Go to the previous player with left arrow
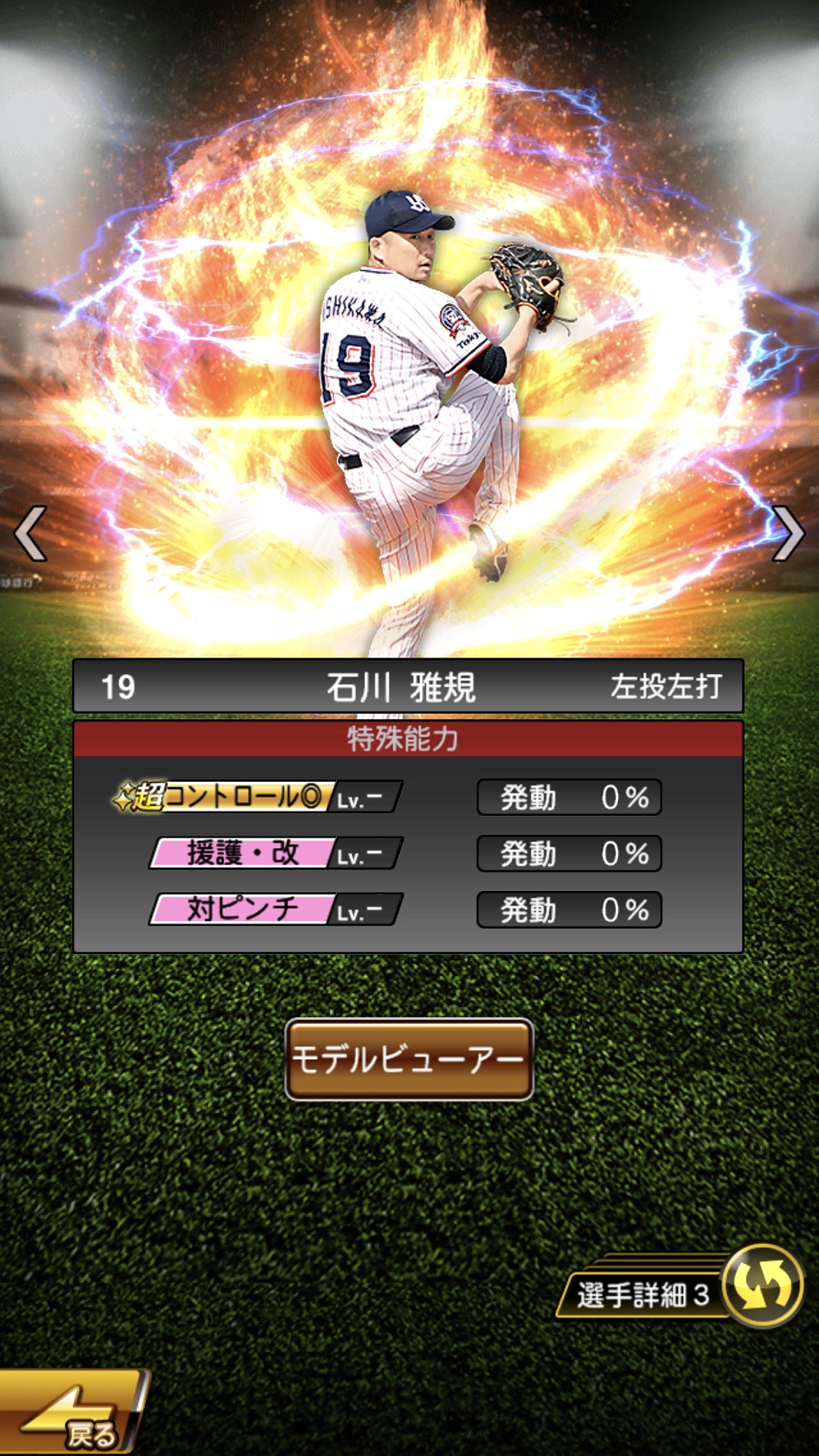Image resolution: width=819 pixels, height=1456 pixels. click(31, 534)
